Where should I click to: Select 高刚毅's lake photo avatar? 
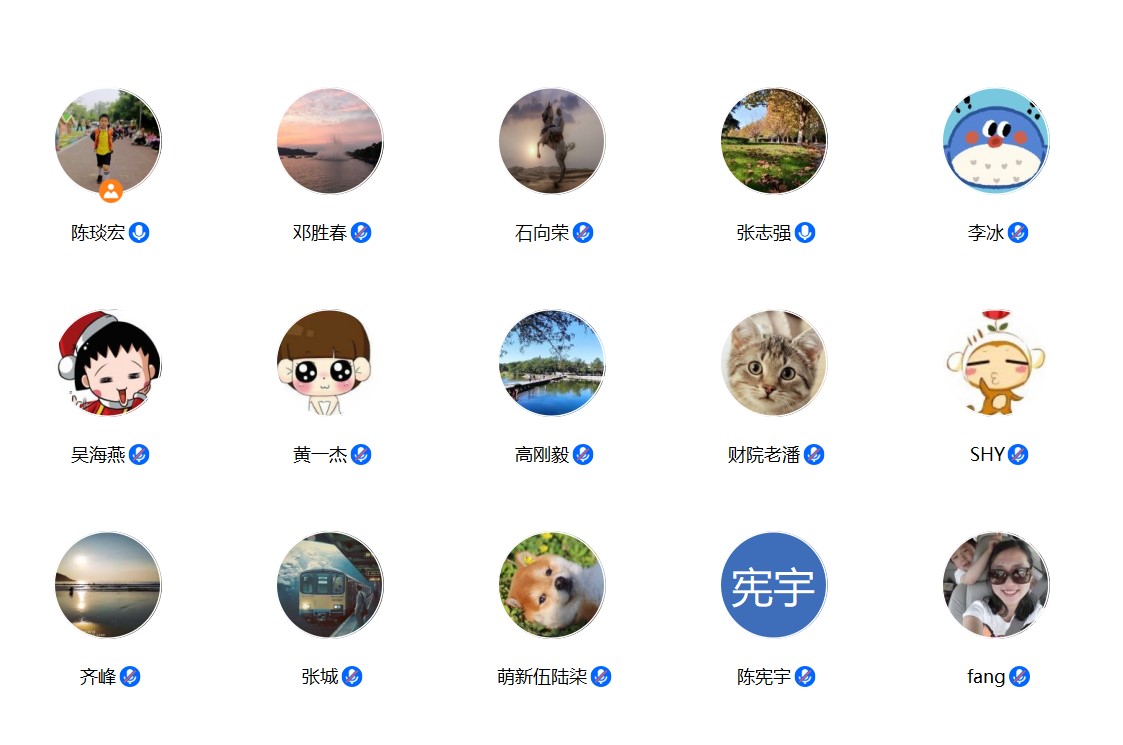tap(552, 363)
